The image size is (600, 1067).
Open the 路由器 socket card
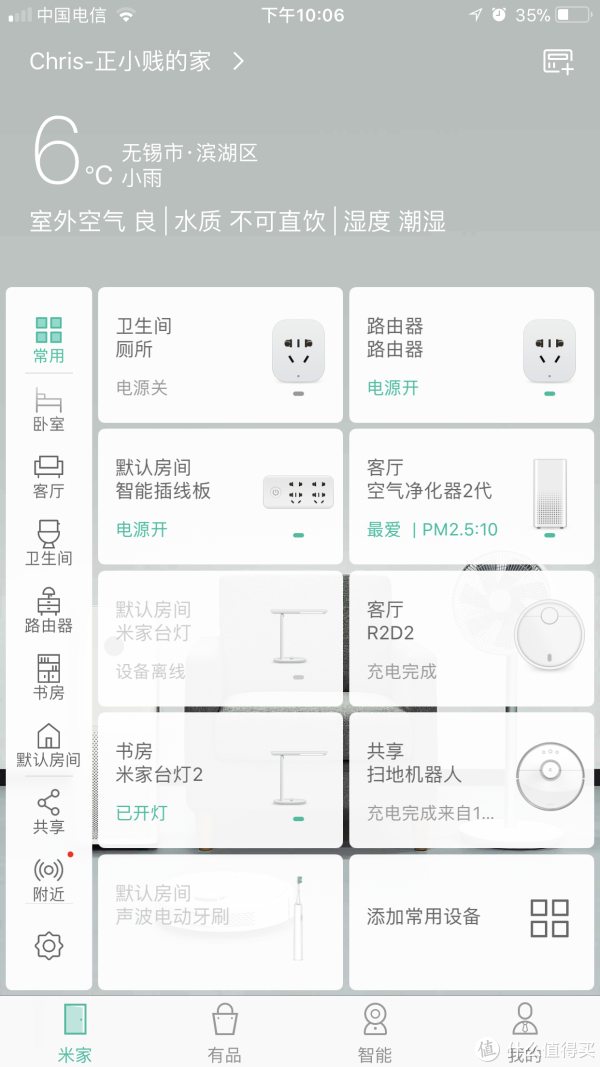471,355
